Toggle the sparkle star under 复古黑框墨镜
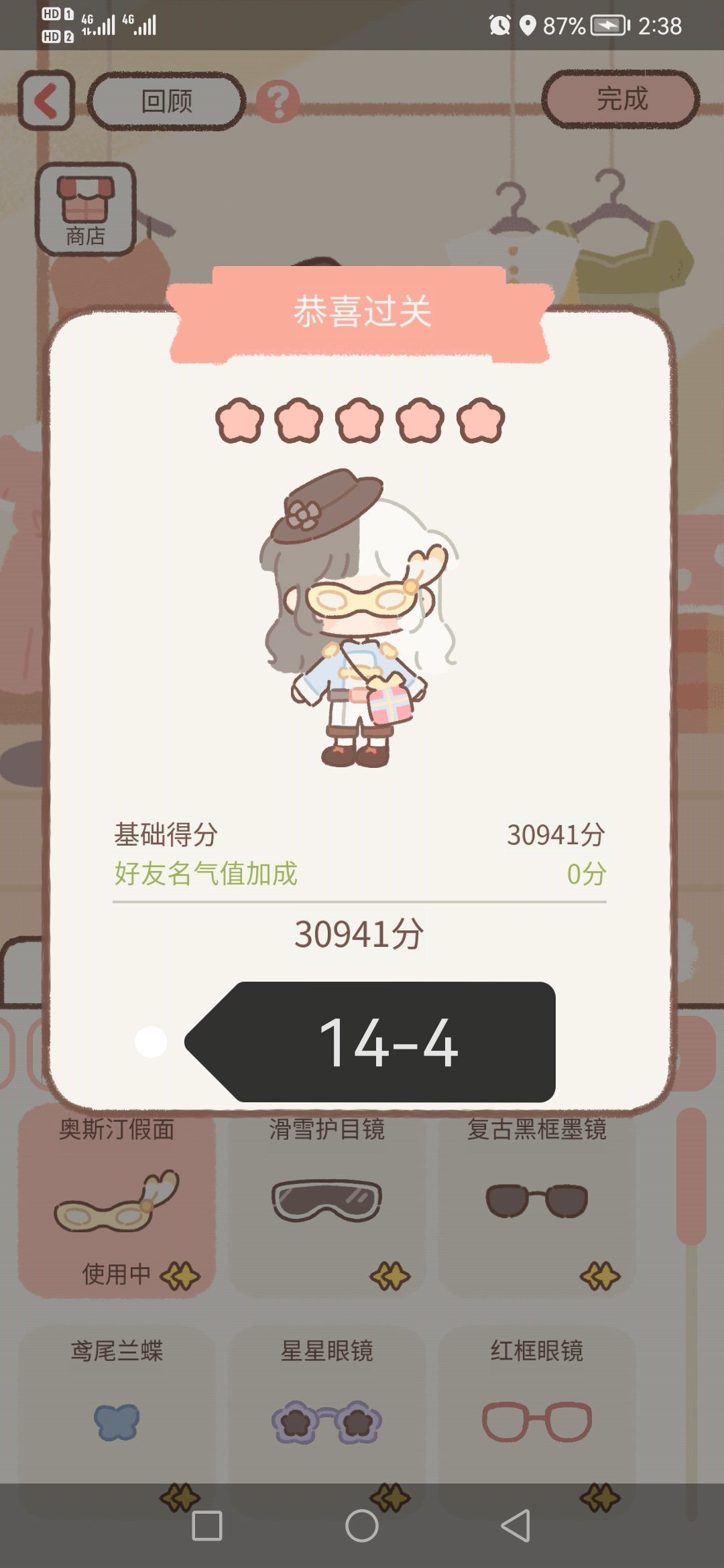 point(600,1277)
